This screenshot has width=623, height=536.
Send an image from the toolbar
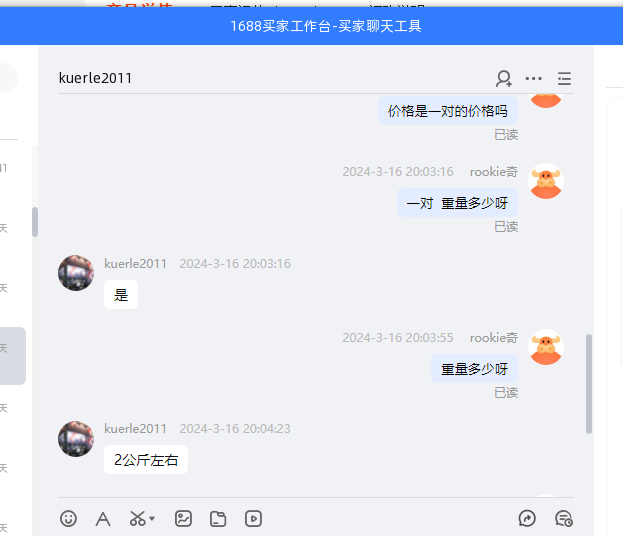(x=183, y=518)
